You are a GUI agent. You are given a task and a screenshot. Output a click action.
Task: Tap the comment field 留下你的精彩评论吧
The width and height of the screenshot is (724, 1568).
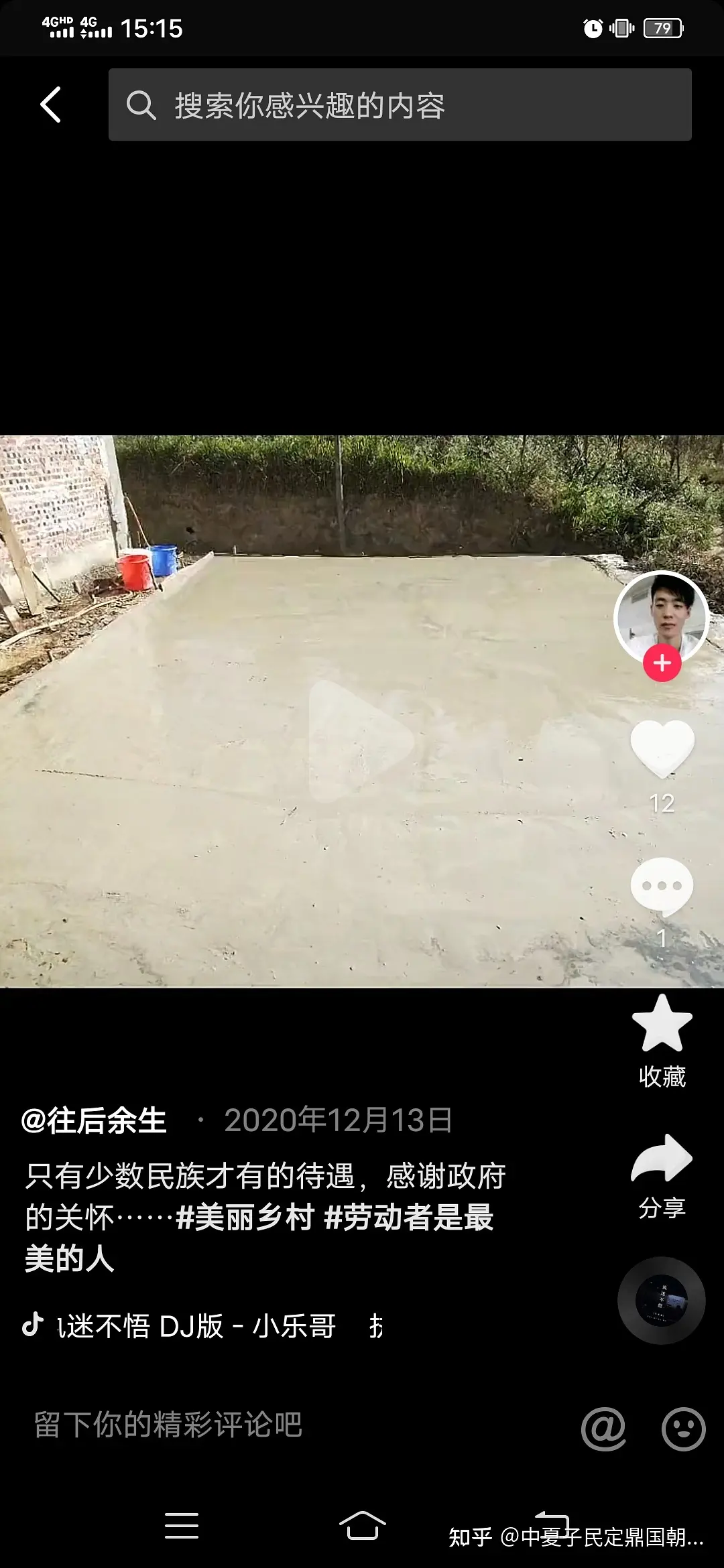coord(168,1425)
